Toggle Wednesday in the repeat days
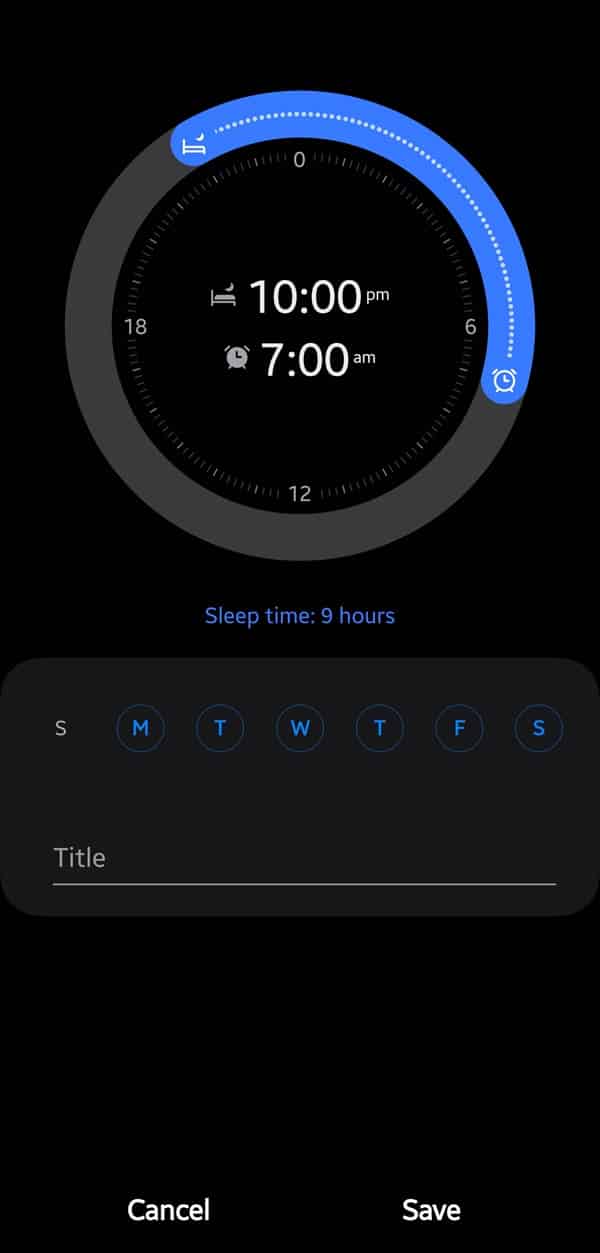 (300, 728)
